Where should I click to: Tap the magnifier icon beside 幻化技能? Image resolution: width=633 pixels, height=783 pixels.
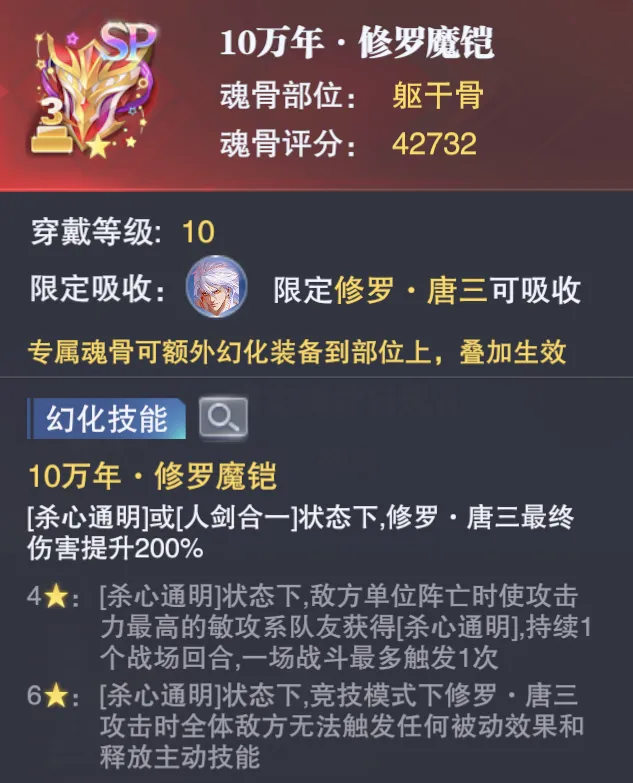coord(222,418)
